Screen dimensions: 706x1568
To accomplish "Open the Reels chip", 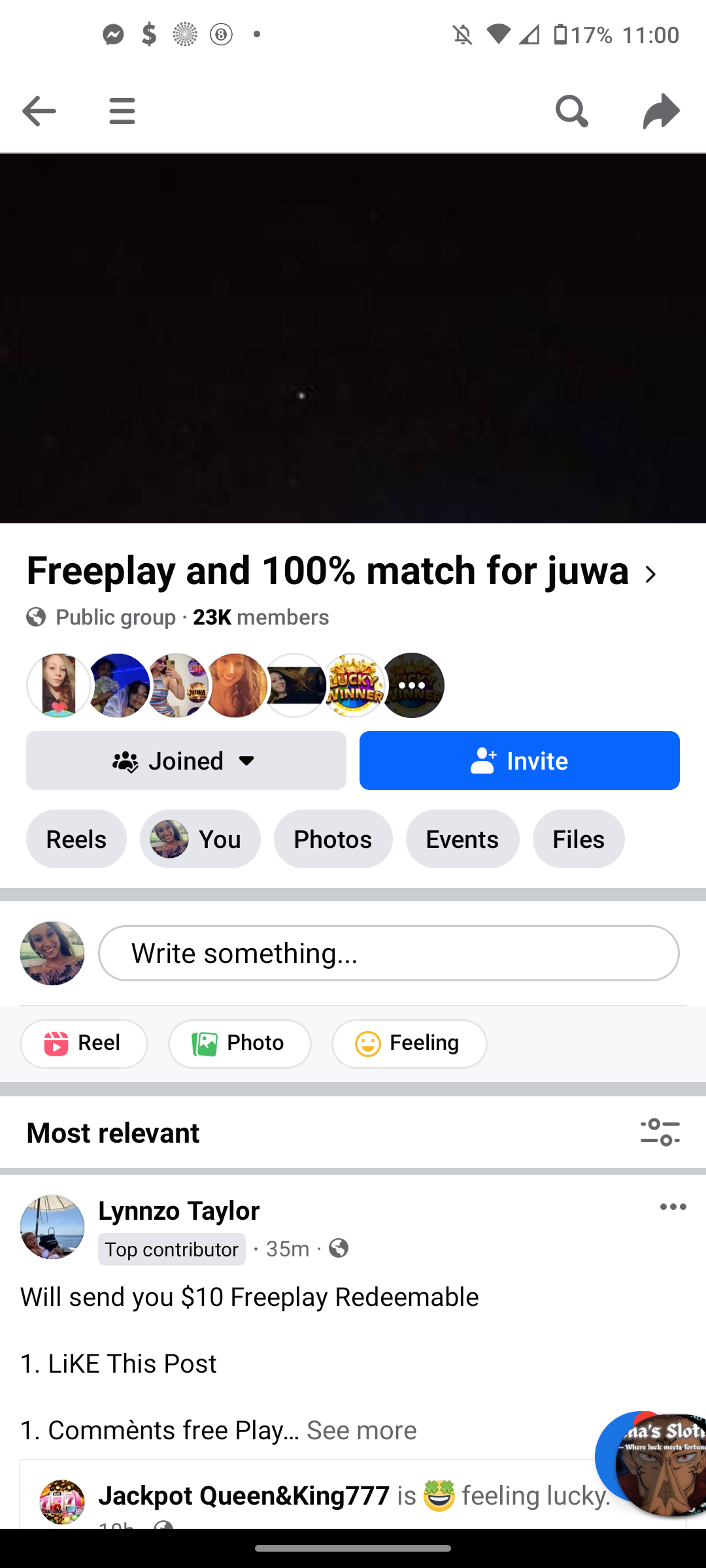I will coord(76,839).
